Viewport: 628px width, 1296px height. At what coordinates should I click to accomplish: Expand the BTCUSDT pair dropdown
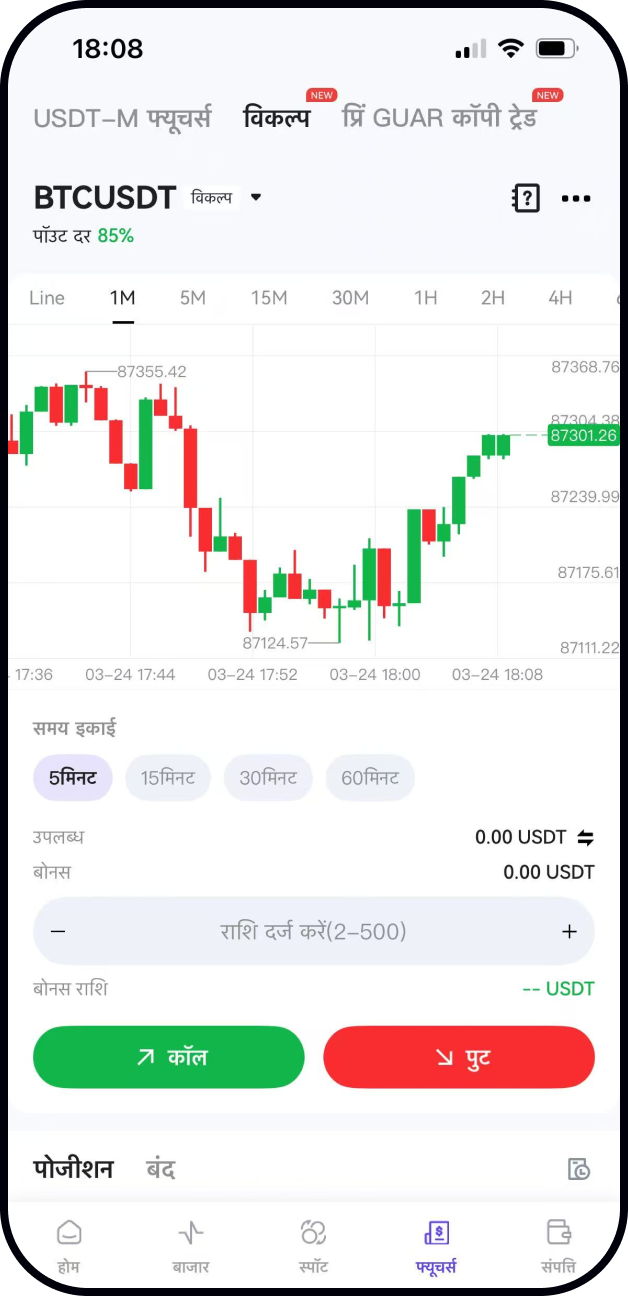tap(256, 197)
